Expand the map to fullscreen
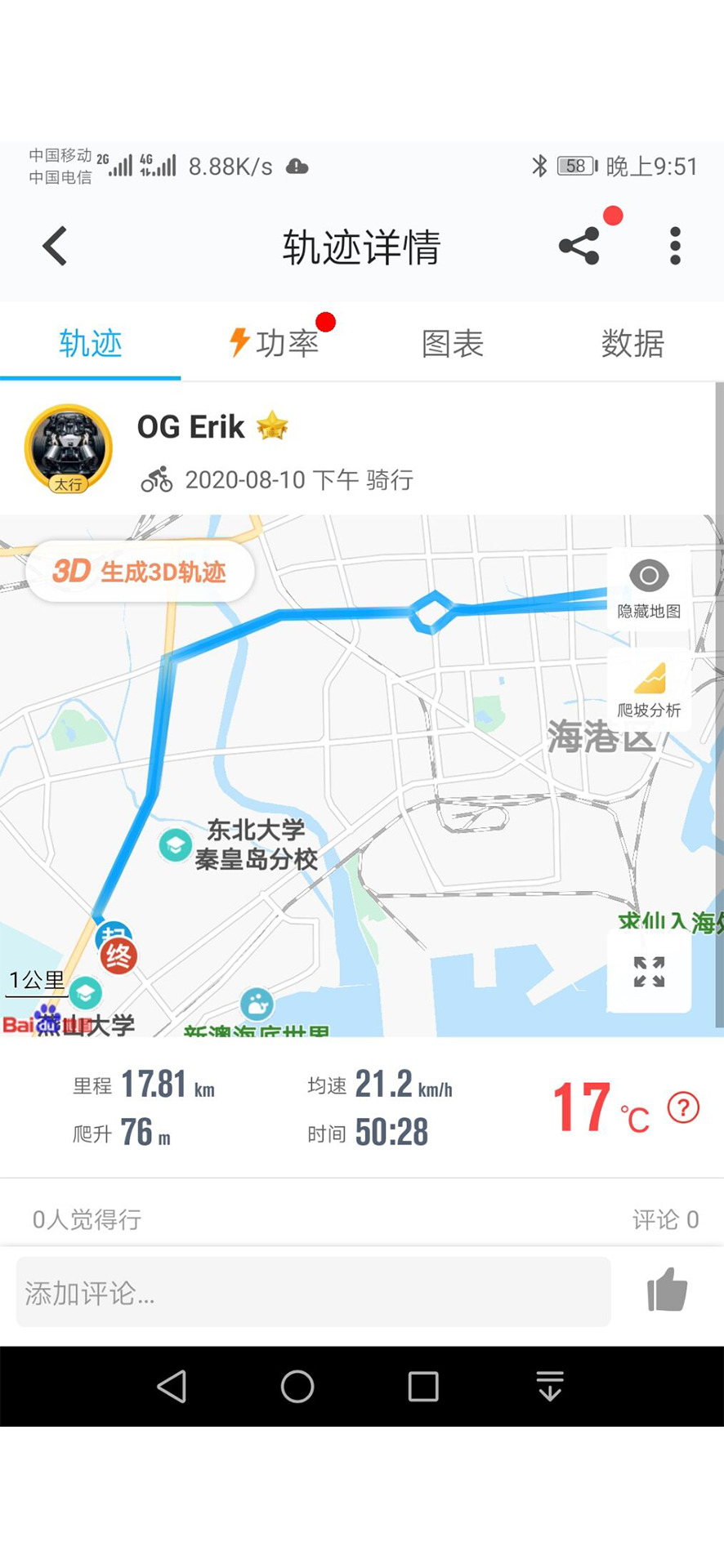The image size is (724, 1568). (x=649, y=972)
